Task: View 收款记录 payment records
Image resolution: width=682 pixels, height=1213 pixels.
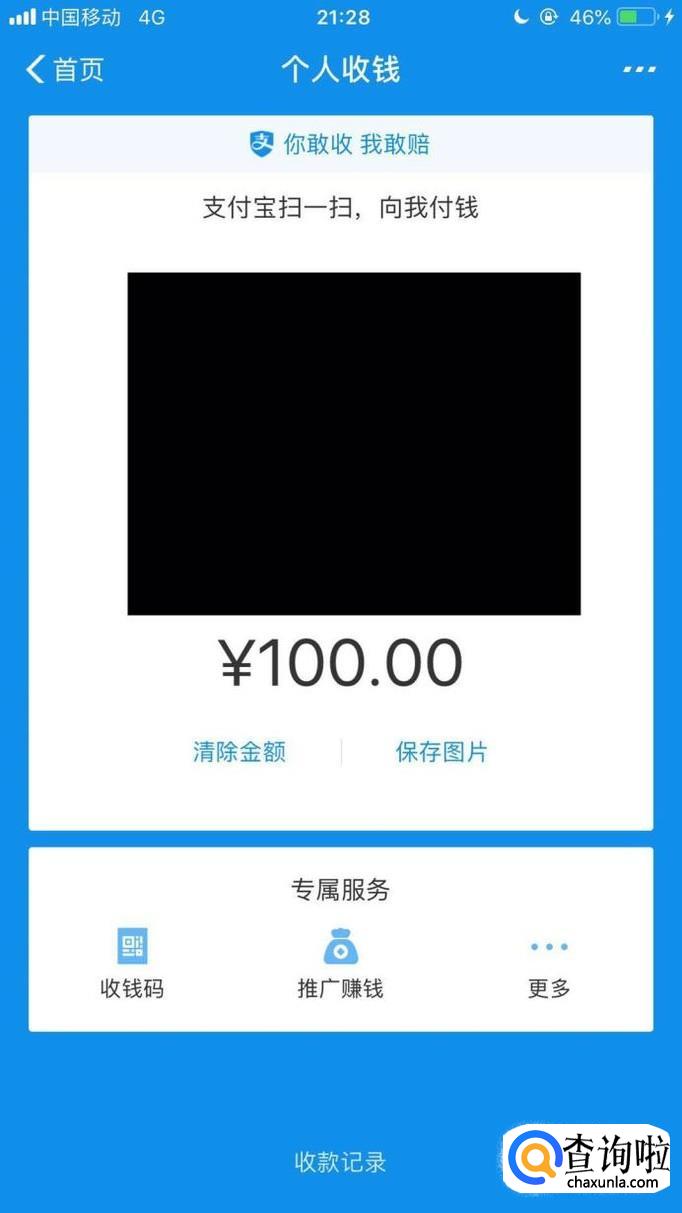Action: pos(340,1162)
